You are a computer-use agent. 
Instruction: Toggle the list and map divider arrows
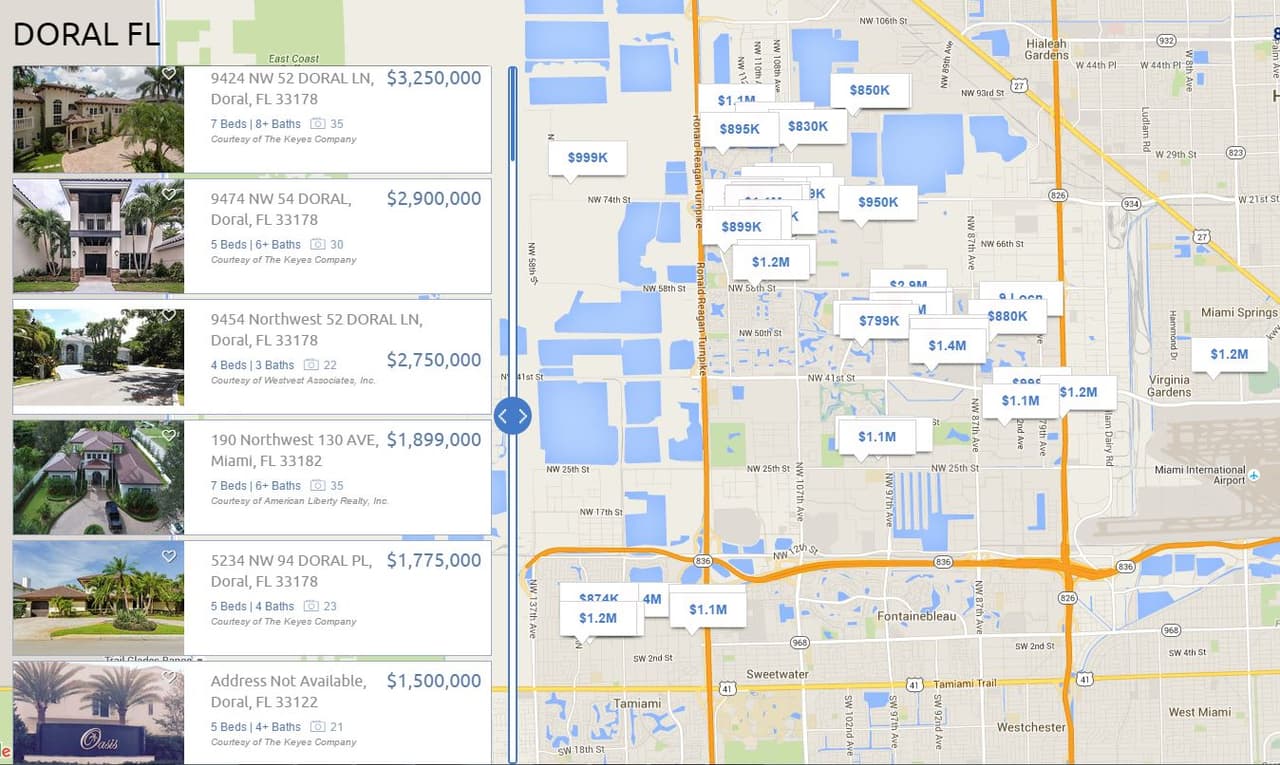coord(512,415)
